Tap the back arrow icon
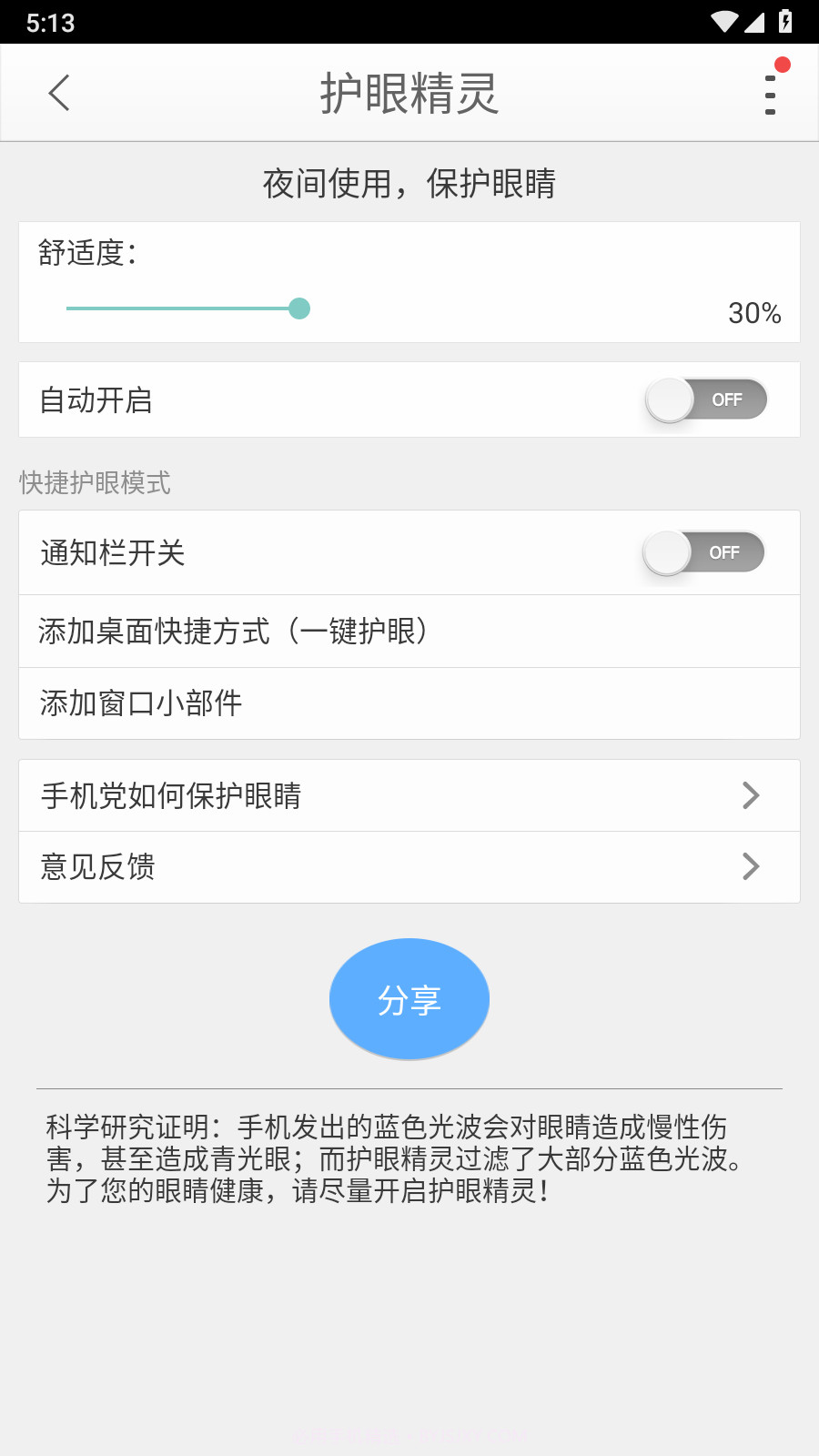819x1456 pixels. pyautogui.click(x=59, y=93)
